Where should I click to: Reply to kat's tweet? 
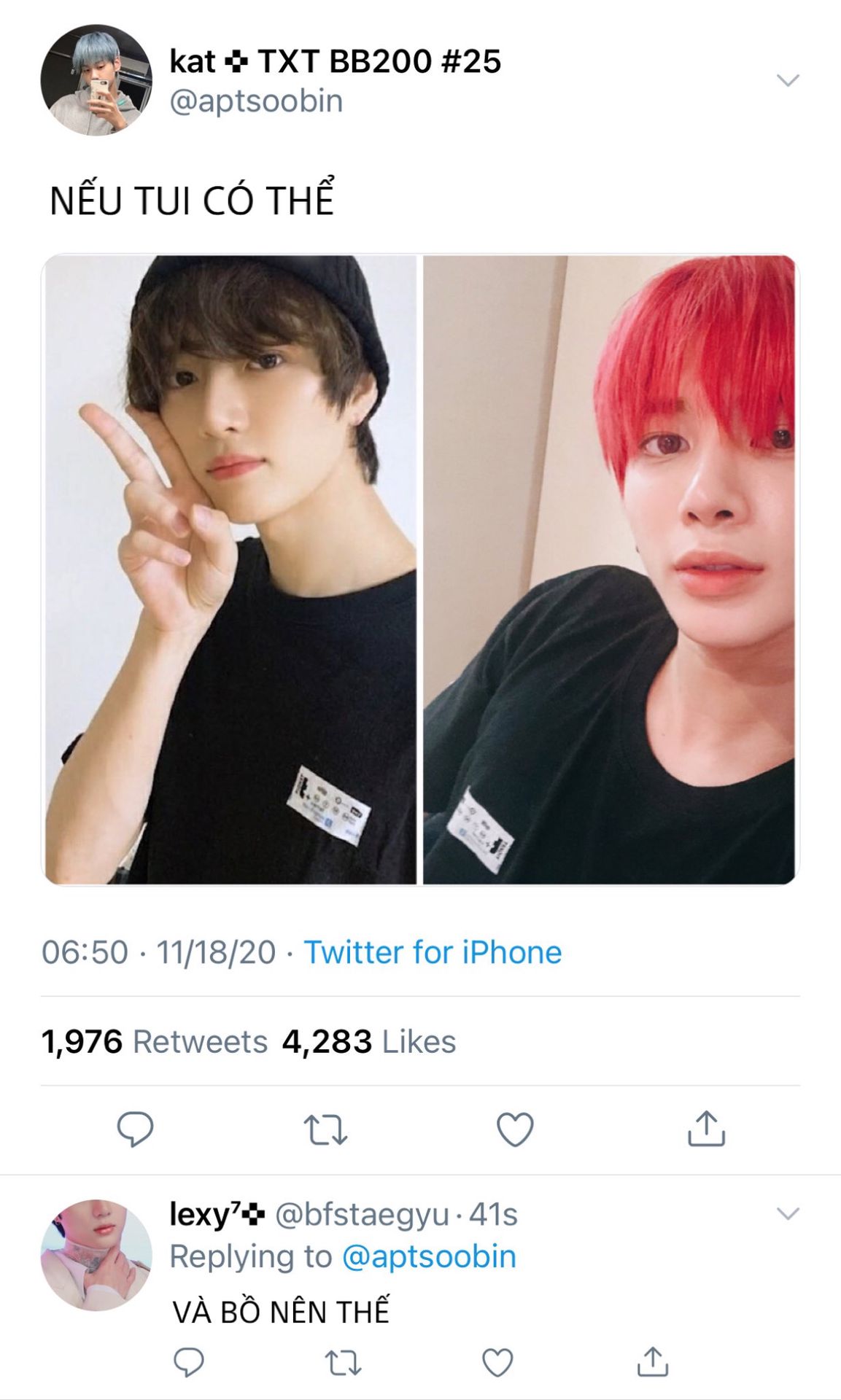click(x=136, y=1129)
